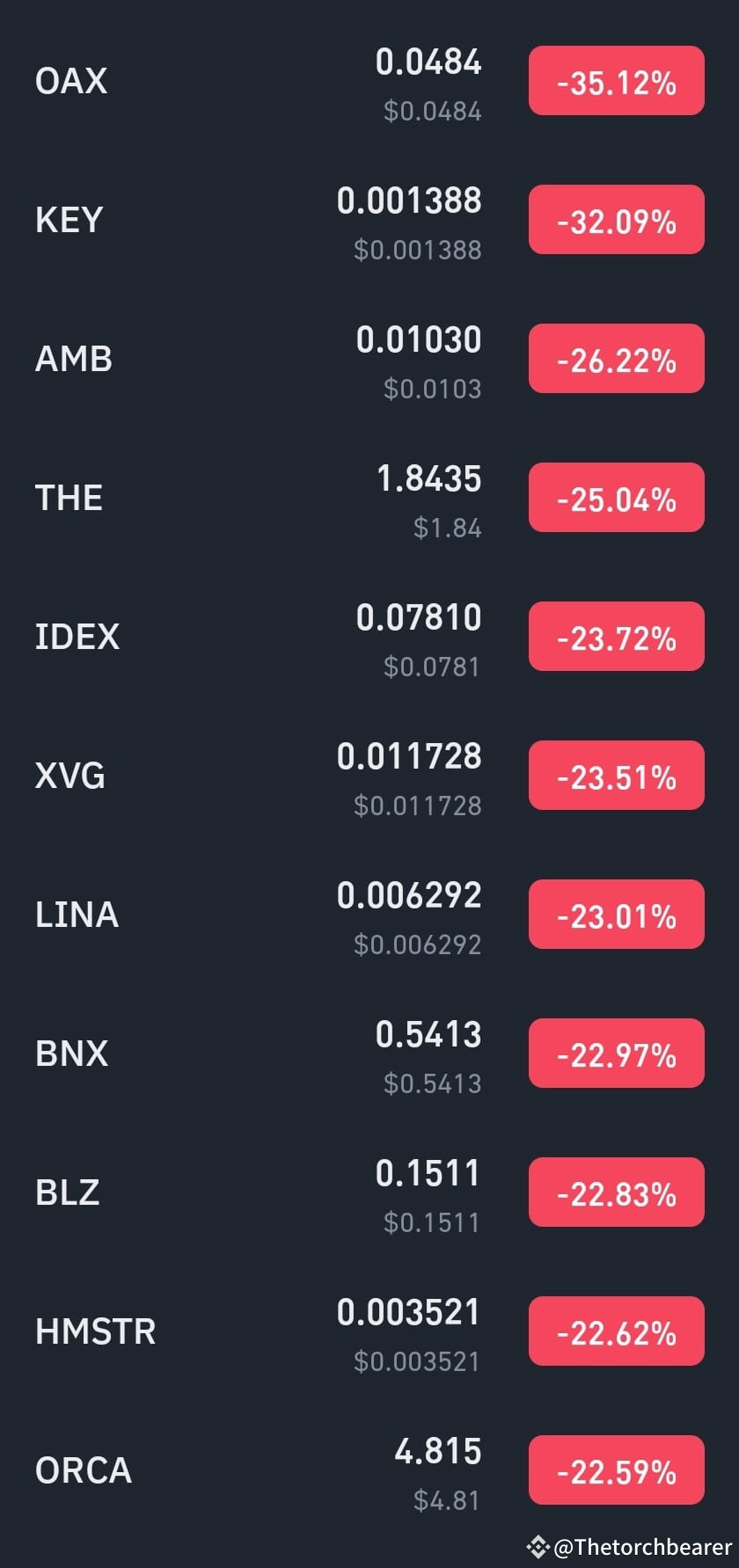Open the LINA market entry

point(369,915)
